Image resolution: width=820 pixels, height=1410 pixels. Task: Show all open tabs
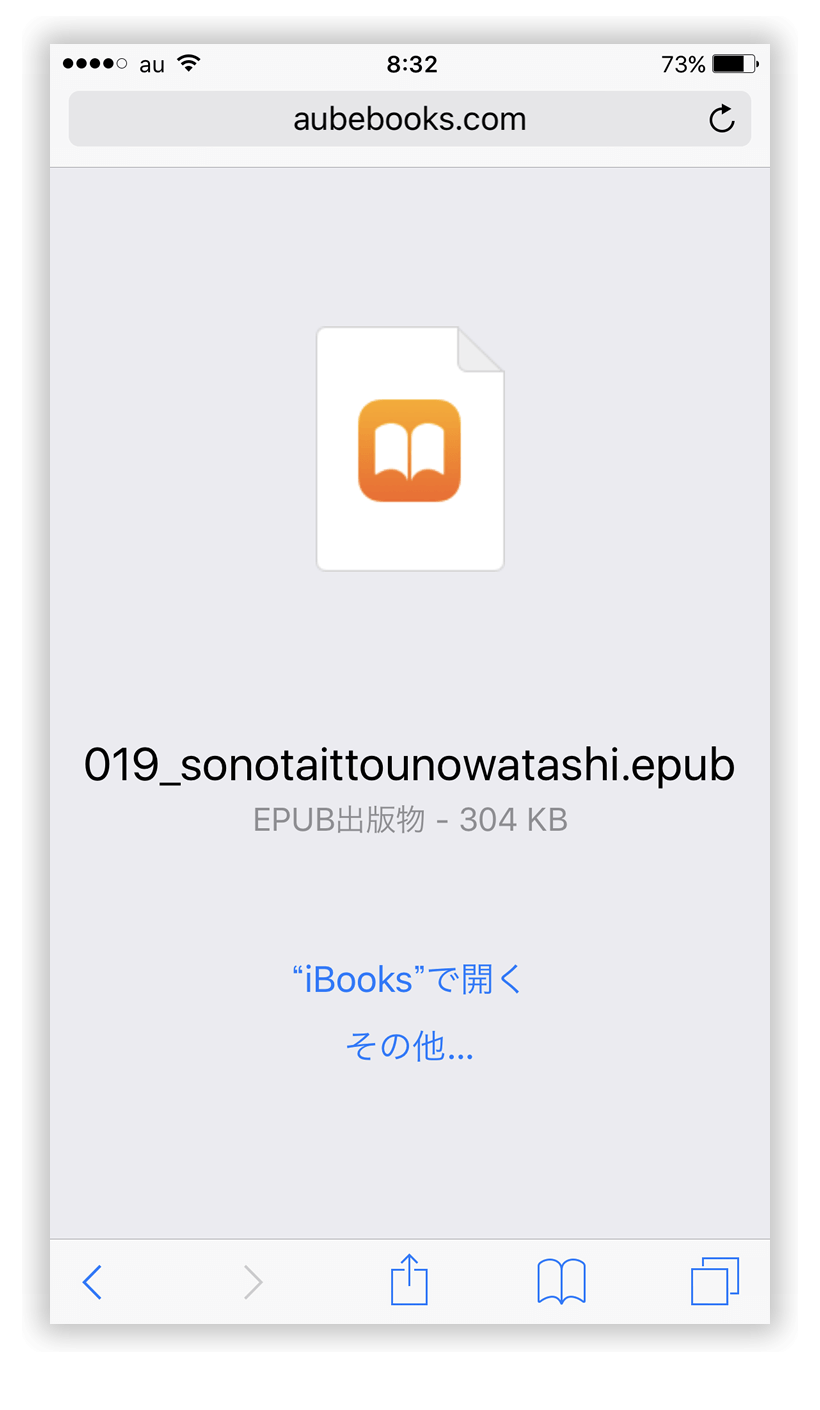(715, 1281)
